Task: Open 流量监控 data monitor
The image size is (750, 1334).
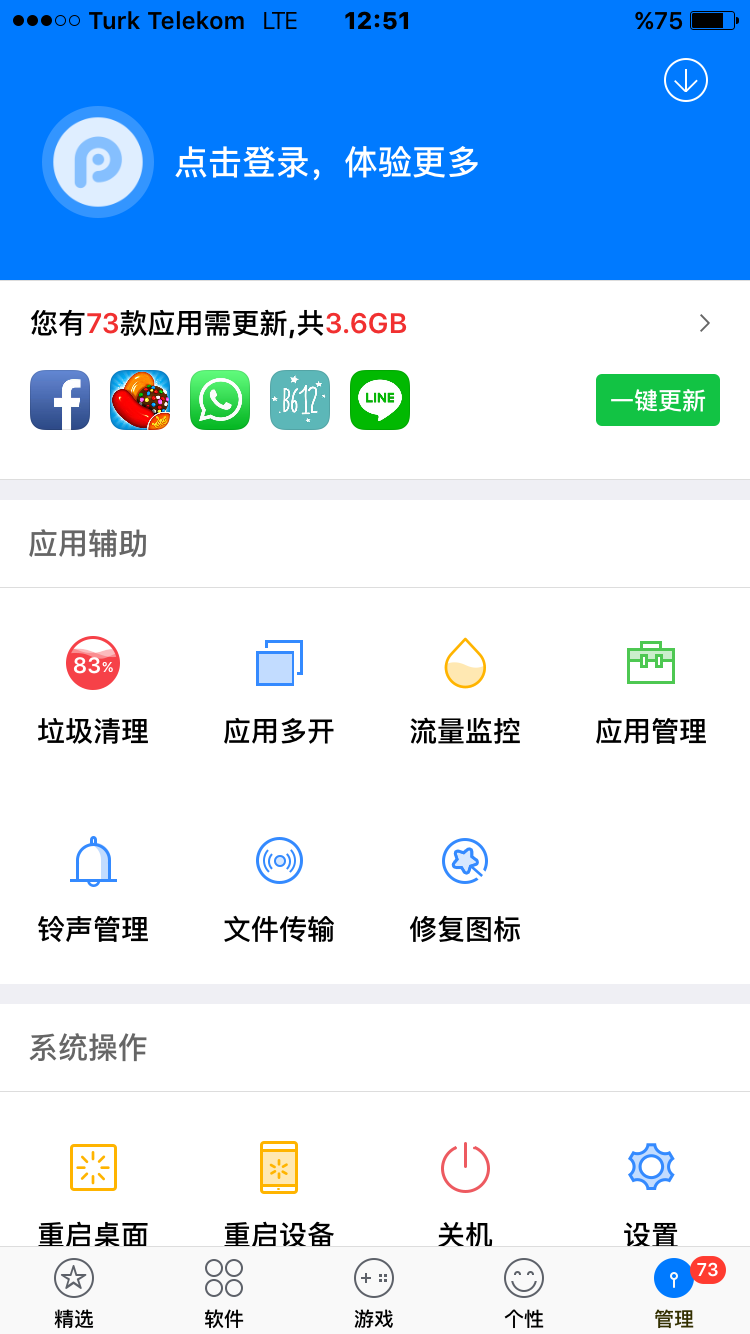Action: point(465,692)
